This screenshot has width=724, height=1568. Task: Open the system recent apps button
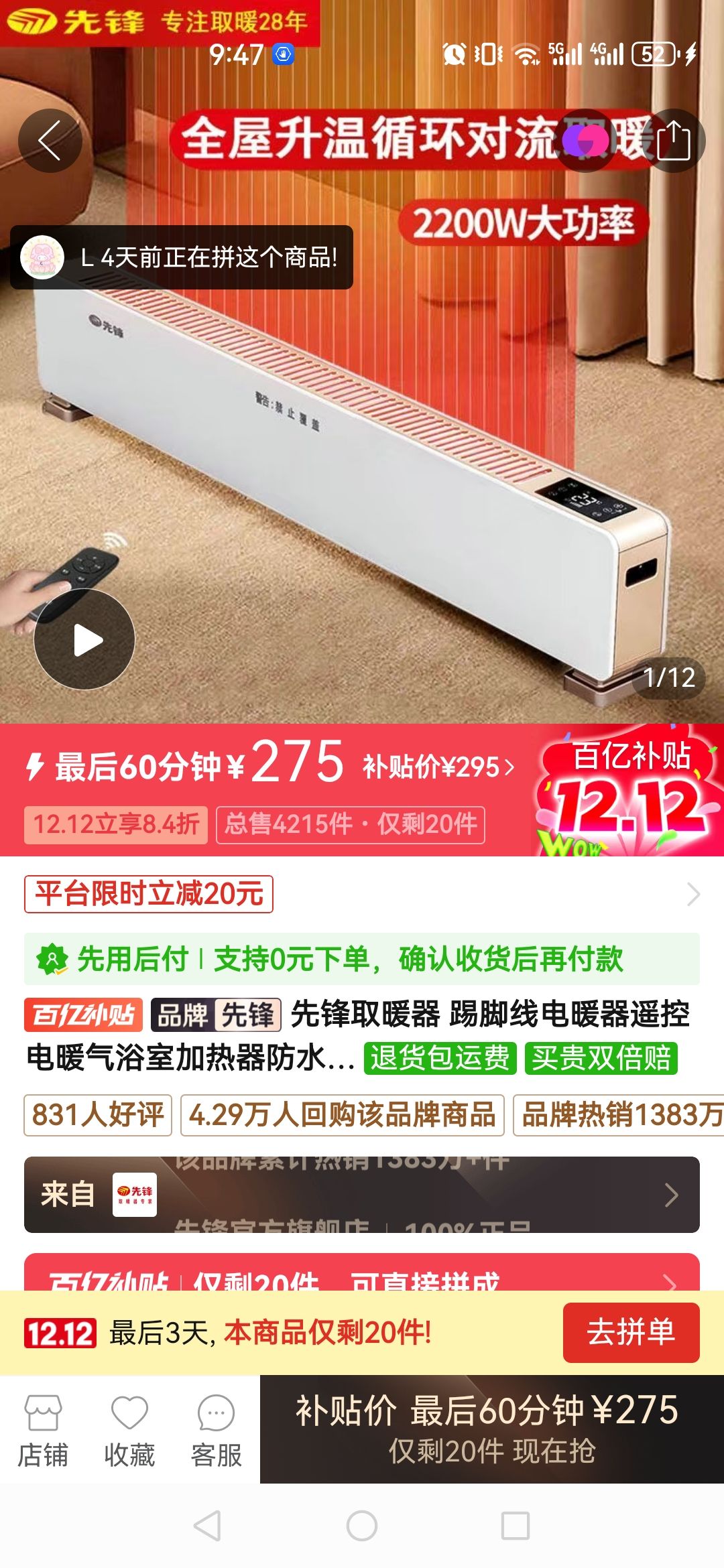516,1526
